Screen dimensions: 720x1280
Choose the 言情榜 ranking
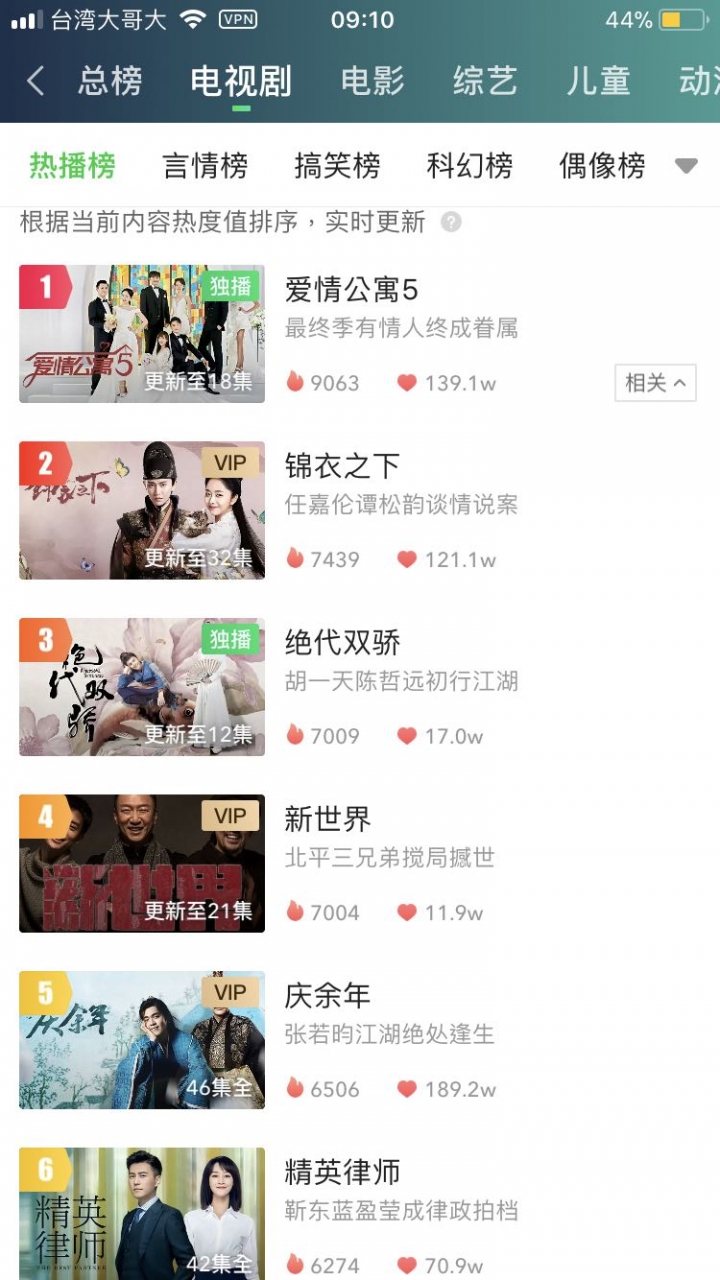coord(205,166)
